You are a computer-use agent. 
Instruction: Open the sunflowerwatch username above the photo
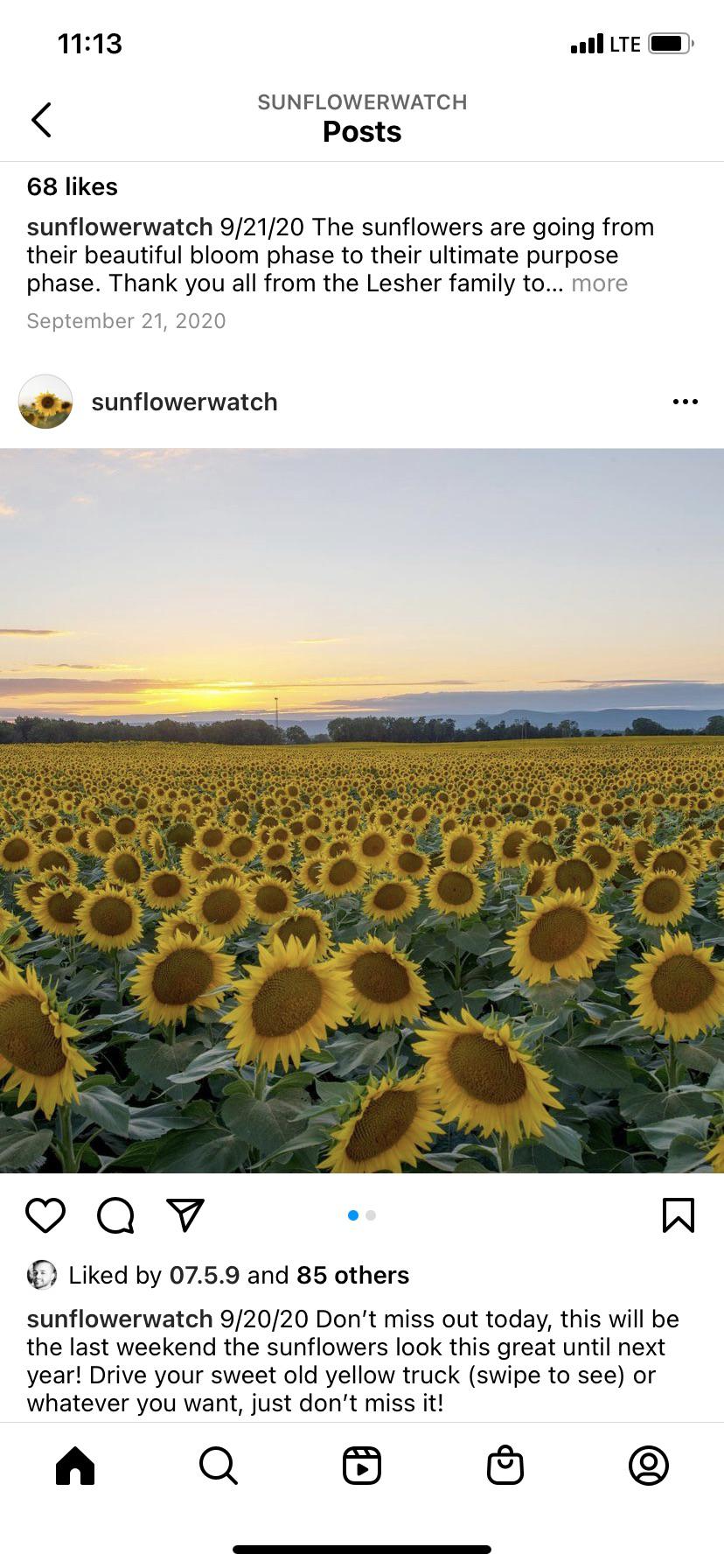pos(184,402)
